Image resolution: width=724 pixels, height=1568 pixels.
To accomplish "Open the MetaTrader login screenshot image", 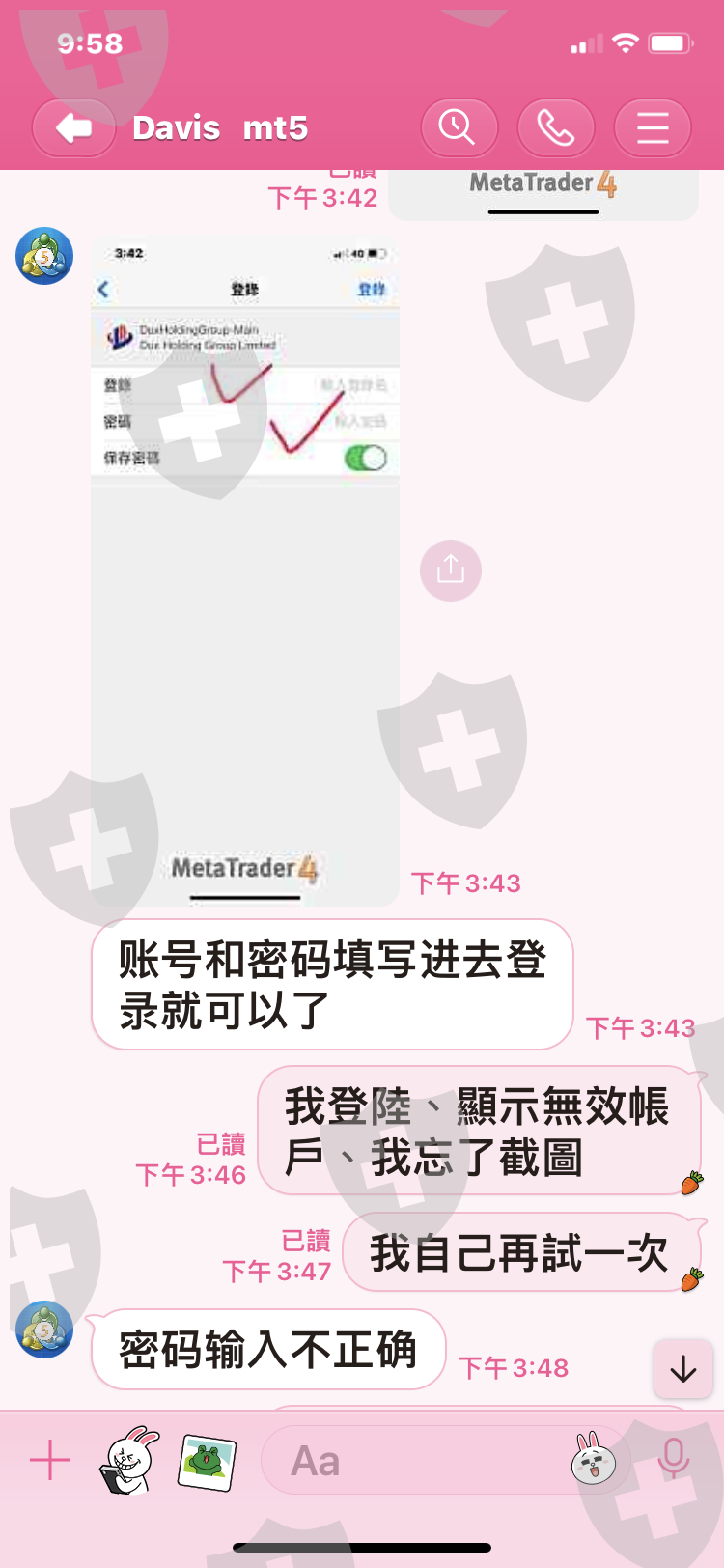I will click(x=245, y=572).
